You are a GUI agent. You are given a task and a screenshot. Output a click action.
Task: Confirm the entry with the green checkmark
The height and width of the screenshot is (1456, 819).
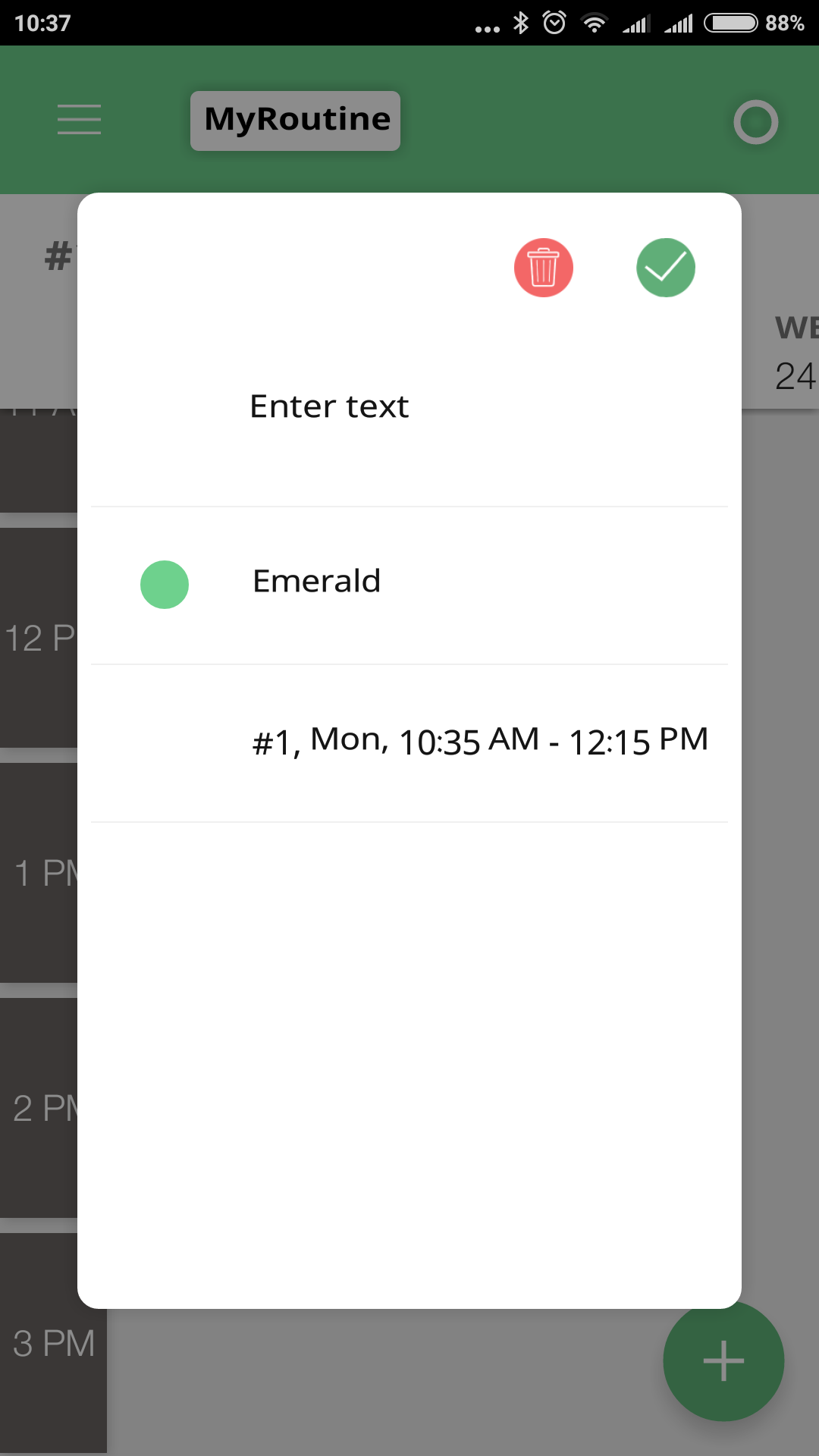pos(665,268)
